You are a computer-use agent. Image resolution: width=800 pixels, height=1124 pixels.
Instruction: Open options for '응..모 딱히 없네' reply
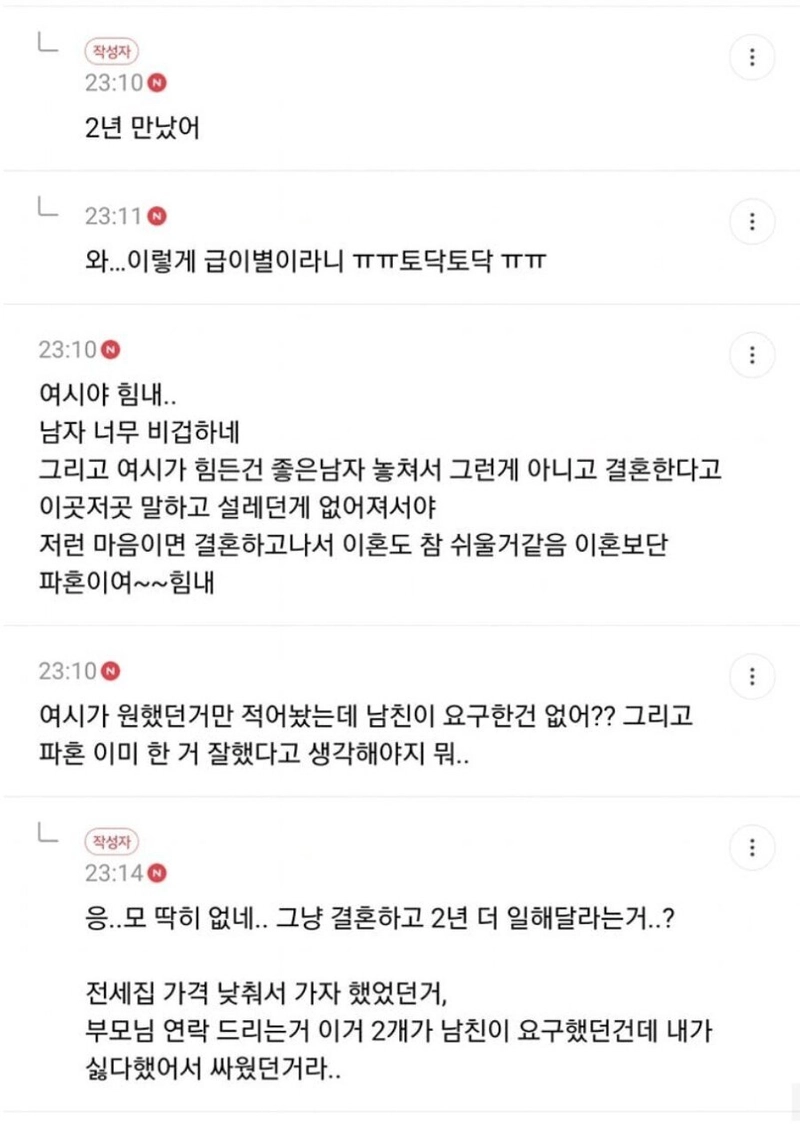[752, 848]
